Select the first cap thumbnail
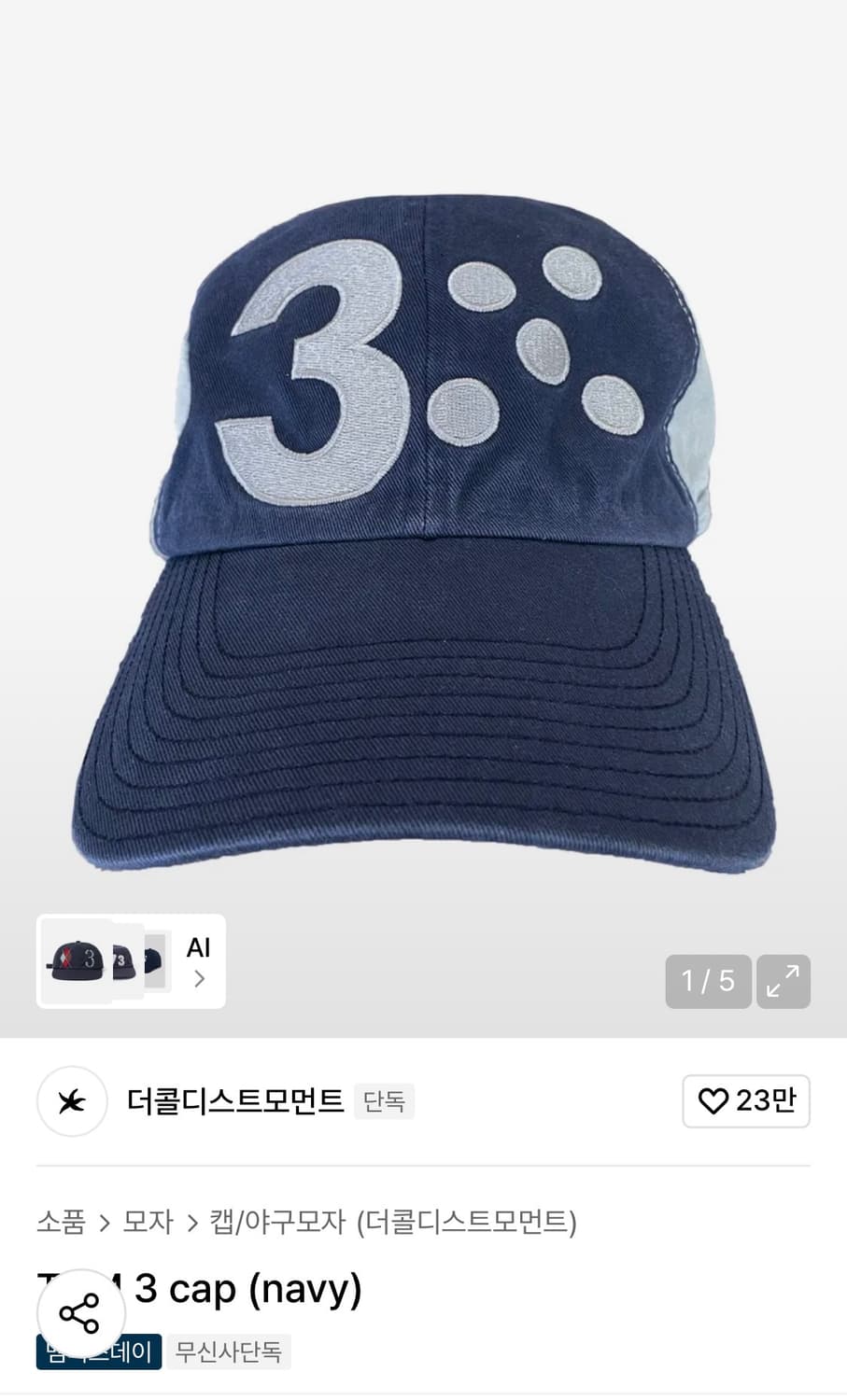 [78, 961]
